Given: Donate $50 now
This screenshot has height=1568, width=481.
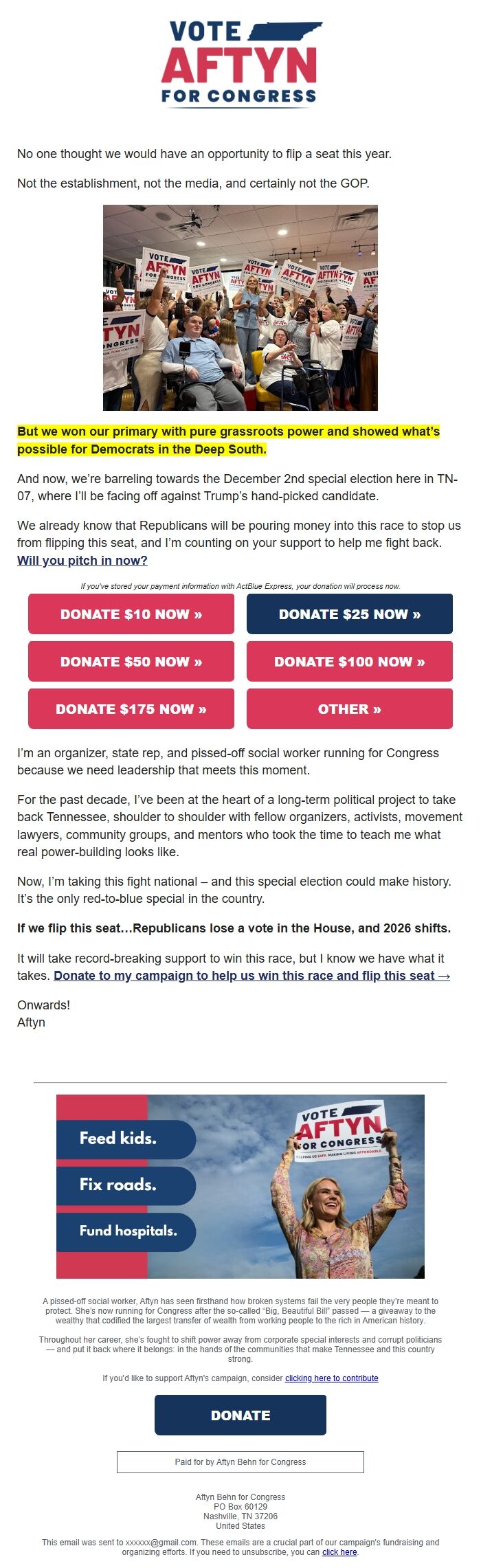Looking at the screenshot, I should pyautogui.click(x=131, y=662).
